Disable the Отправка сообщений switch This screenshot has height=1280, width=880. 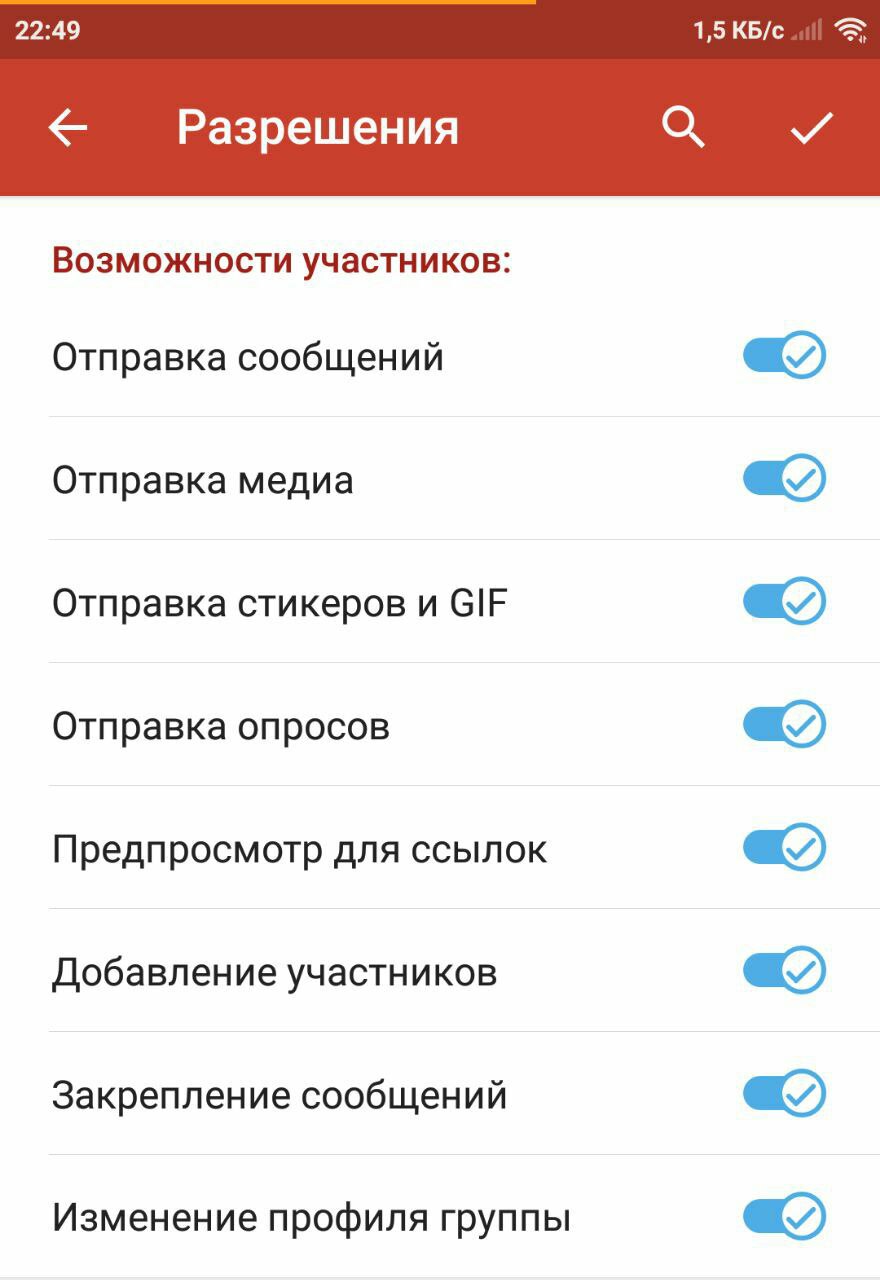(x=784, y=356)
